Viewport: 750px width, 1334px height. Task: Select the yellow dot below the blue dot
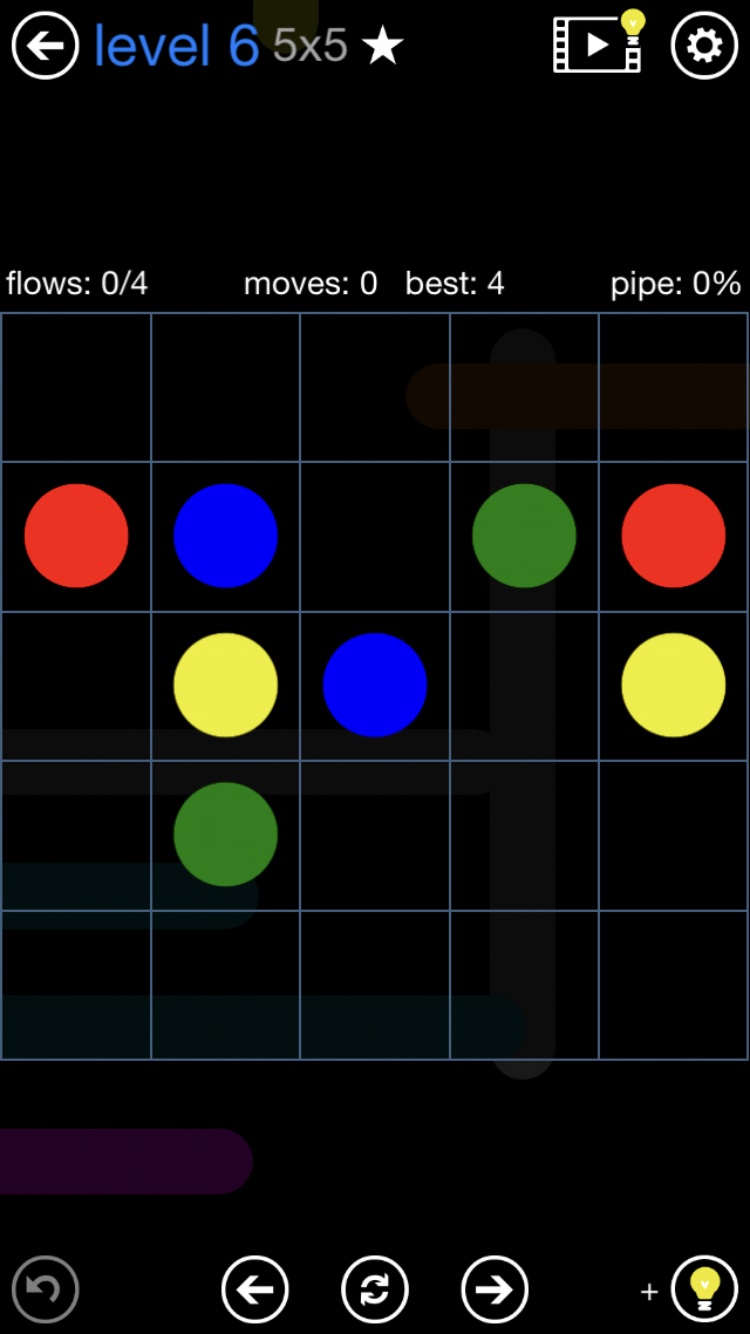point(225,685)
